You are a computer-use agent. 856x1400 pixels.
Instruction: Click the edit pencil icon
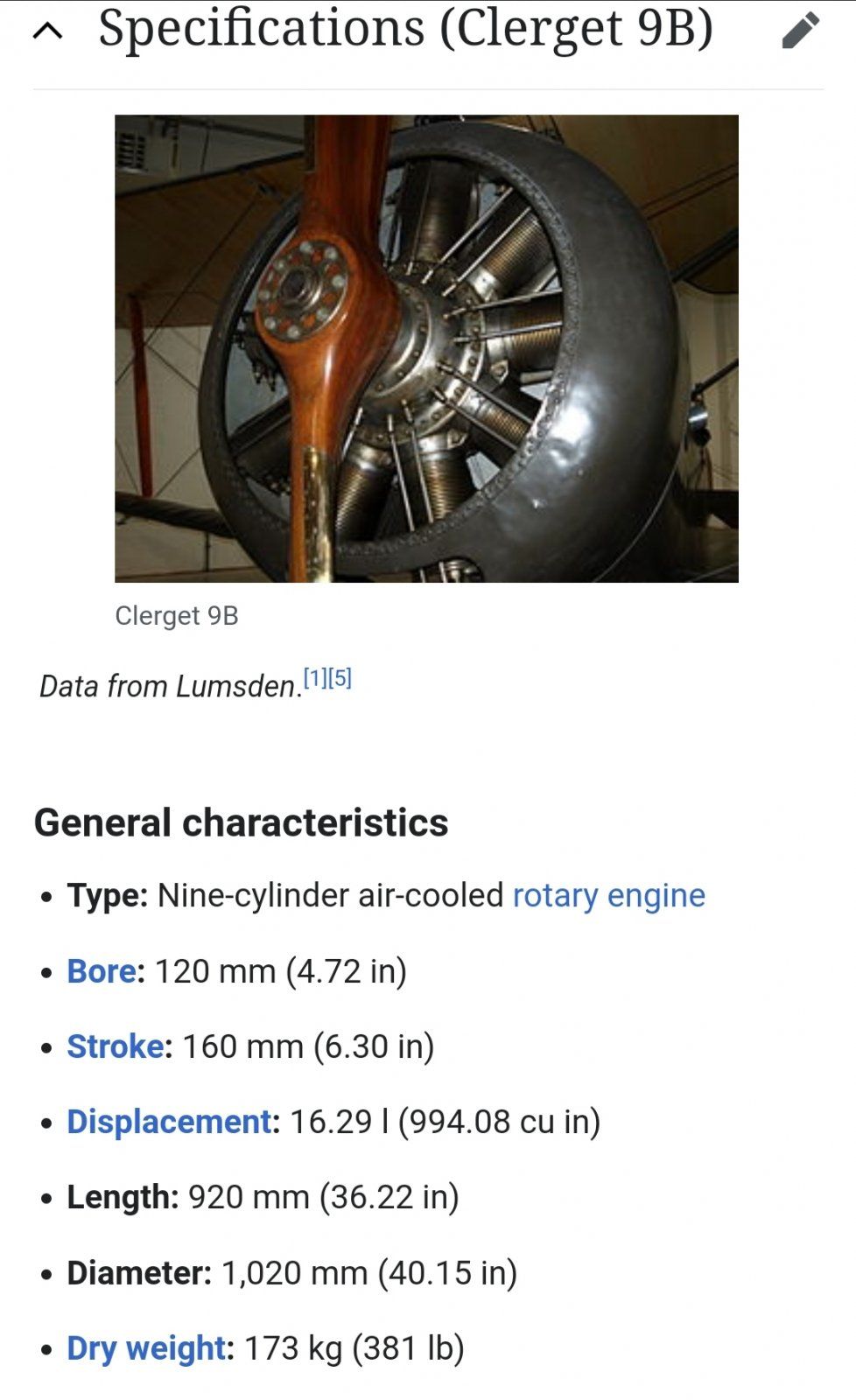799,31
